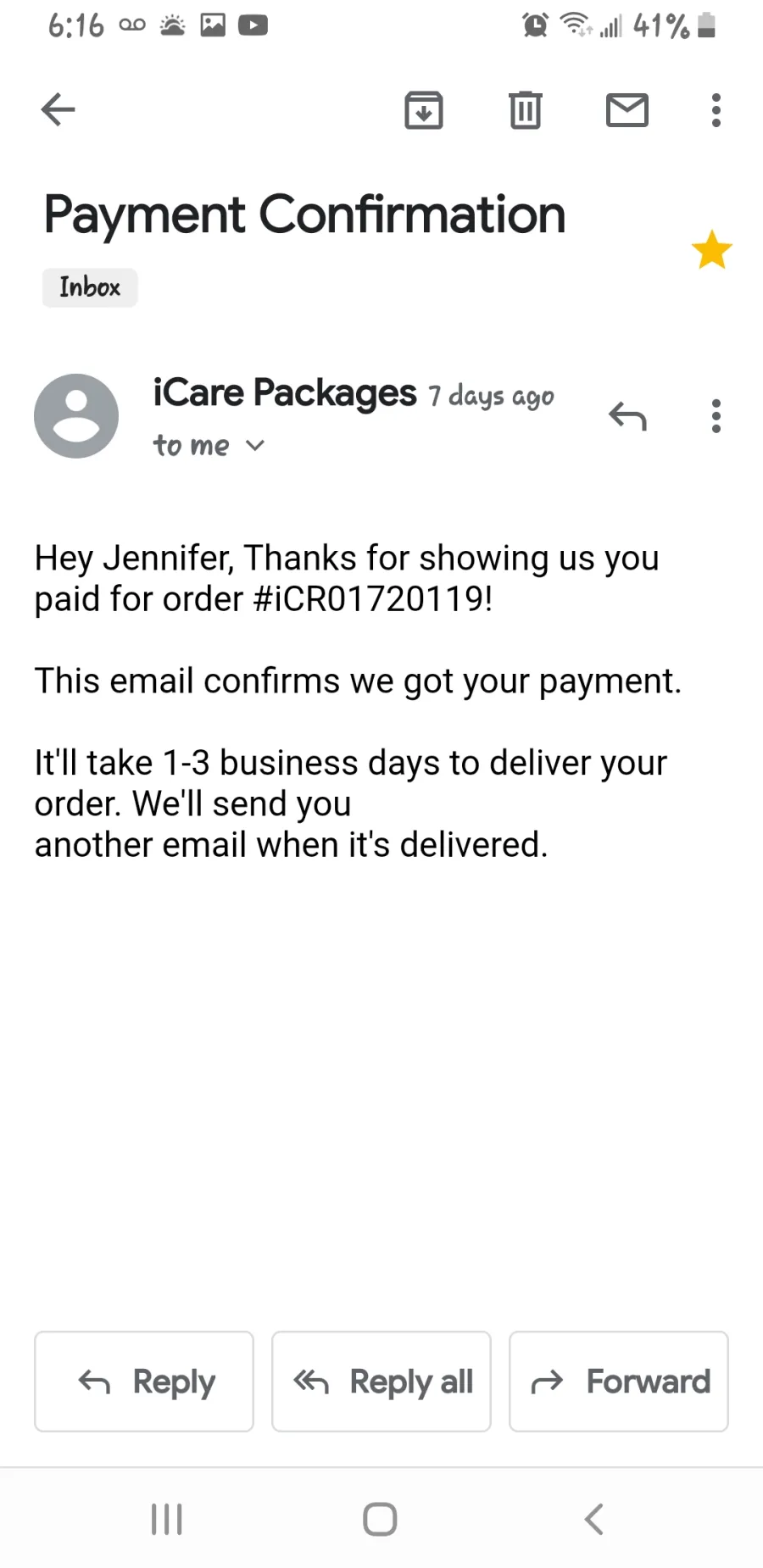Go back to the inbox list
The width and height of the screenshot is (763, 1568).
(58, 109)
